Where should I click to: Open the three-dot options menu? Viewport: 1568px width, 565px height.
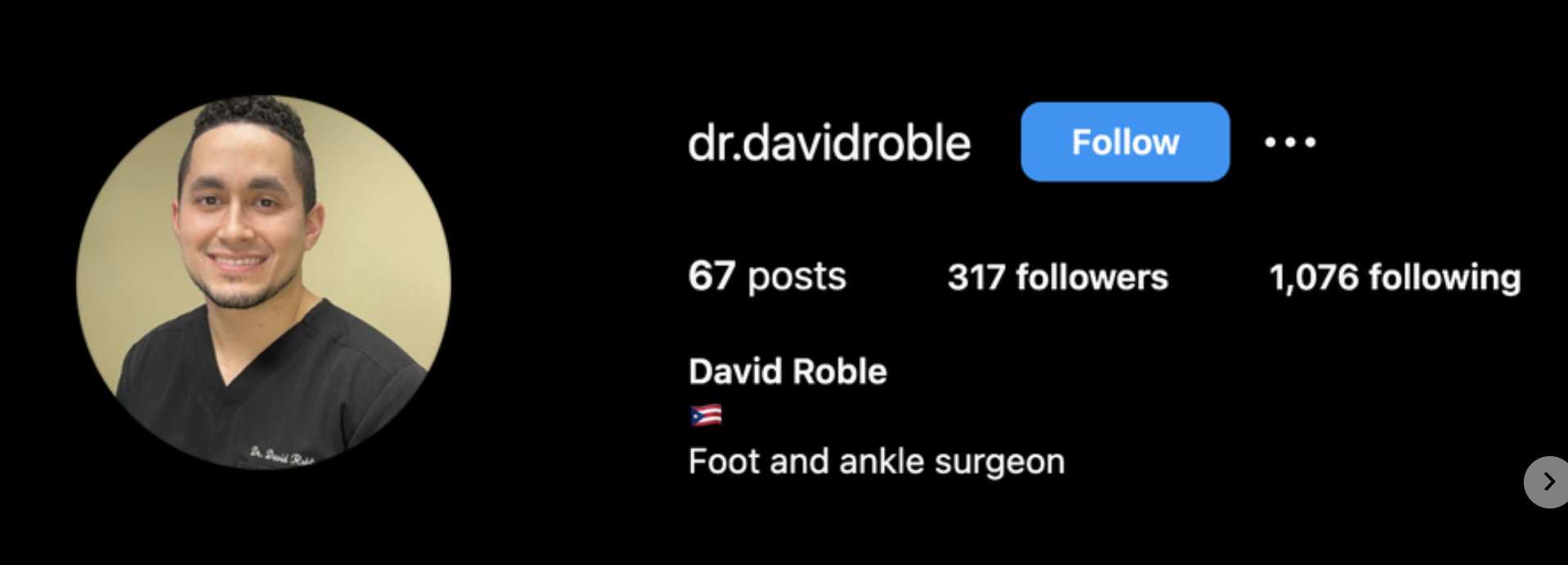pos(1289,142)
